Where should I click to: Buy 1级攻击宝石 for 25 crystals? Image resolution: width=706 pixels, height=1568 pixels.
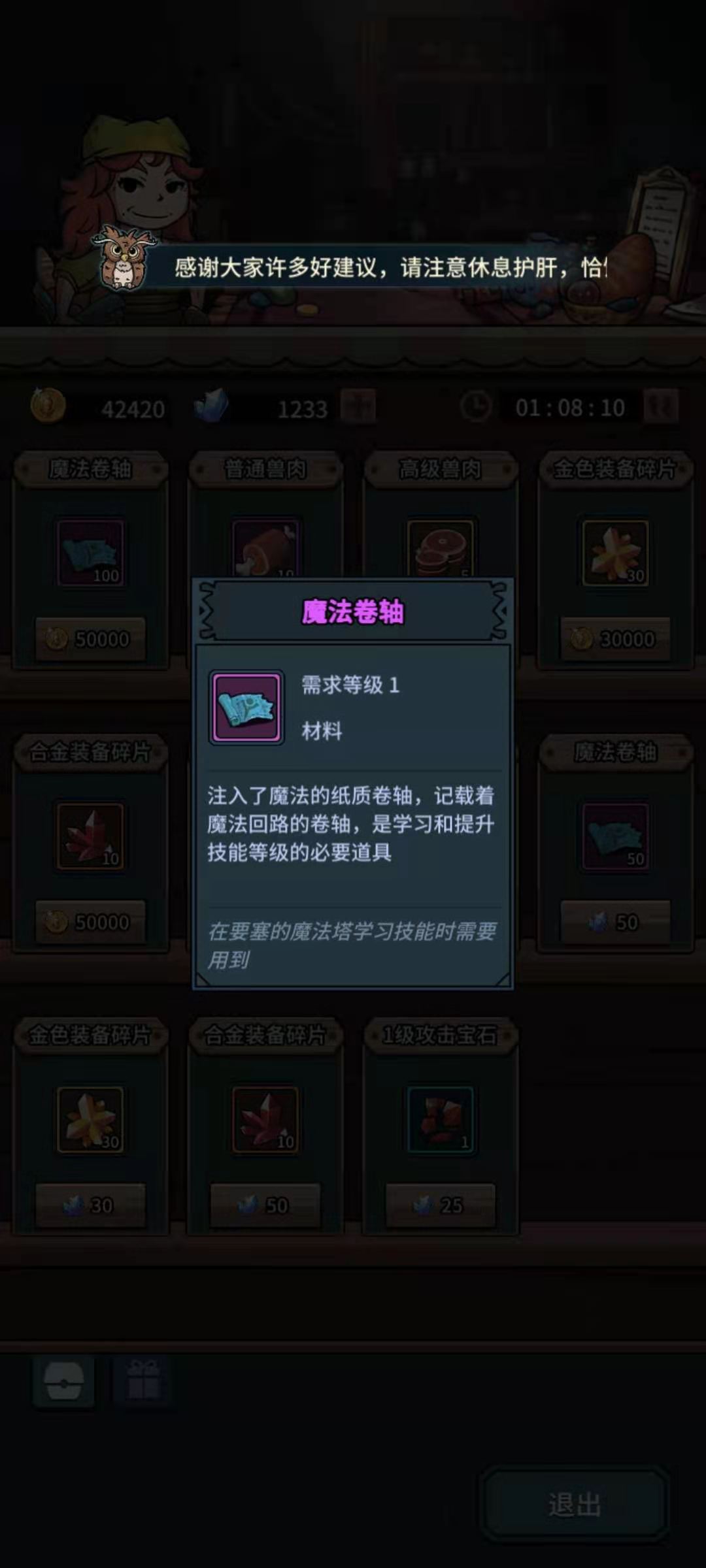pyautogui.click(x=441, y=1205)
